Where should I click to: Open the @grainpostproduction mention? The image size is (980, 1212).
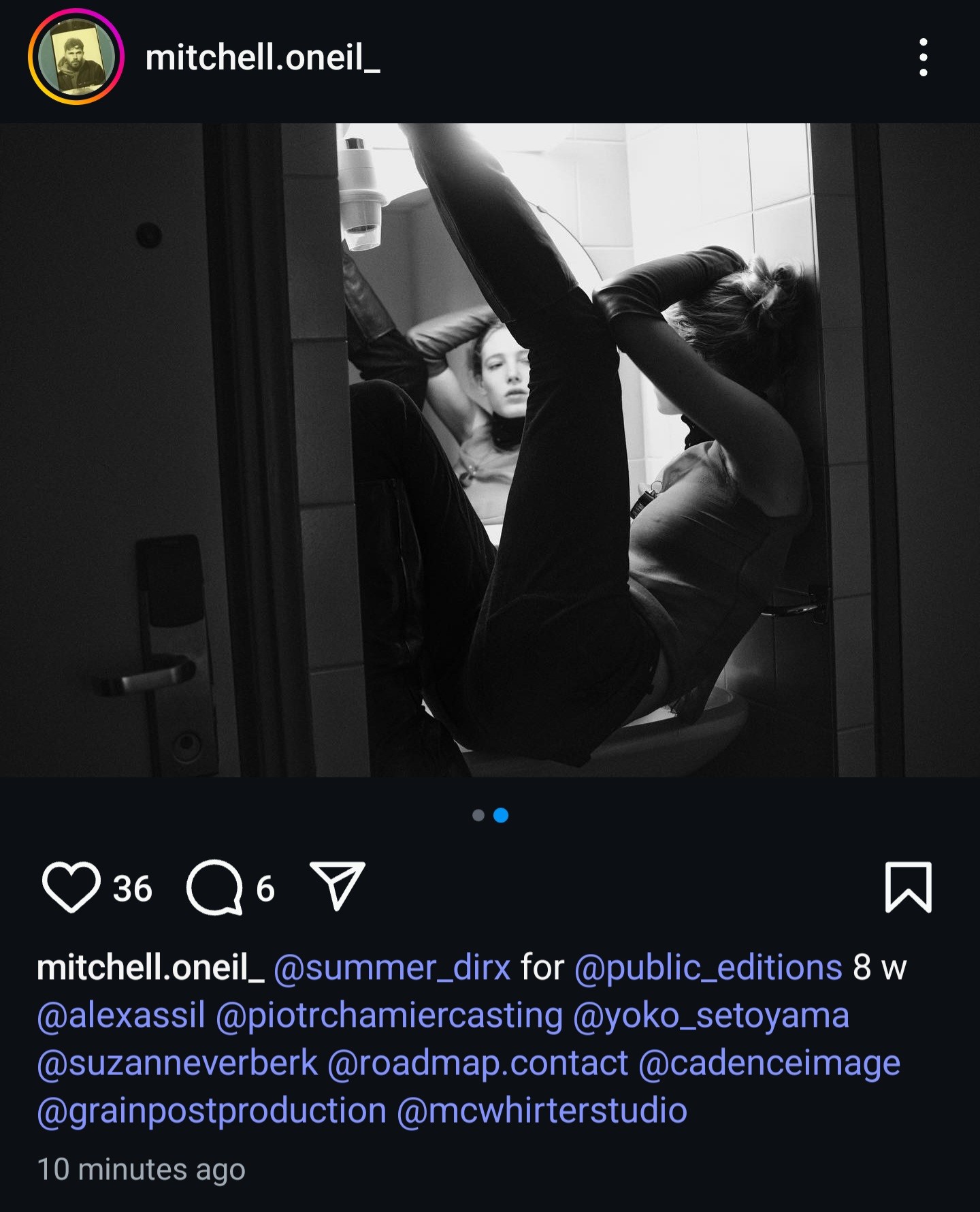pyautogui.click(x=212, y=1111)
